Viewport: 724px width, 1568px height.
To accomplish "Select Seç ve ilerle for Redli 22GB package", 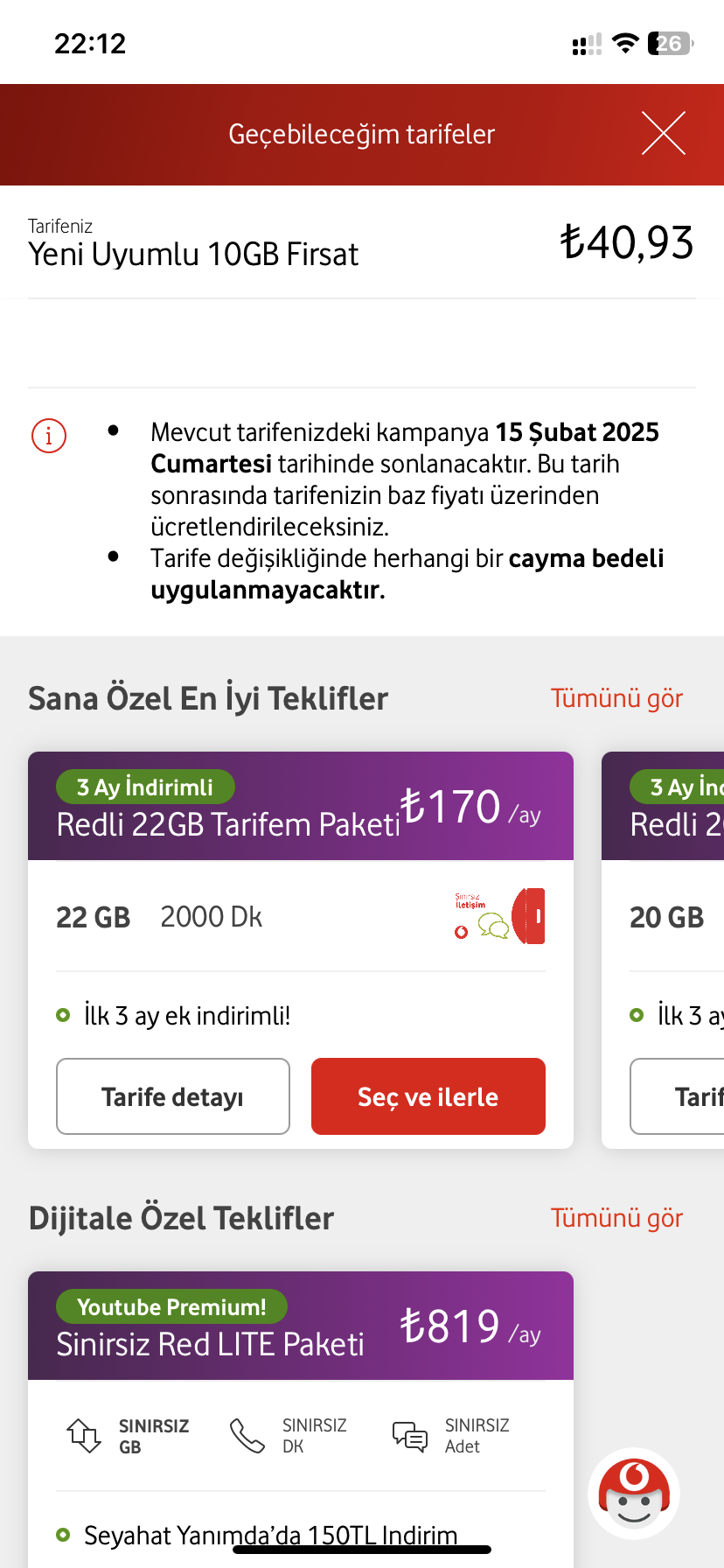I will [x=428, y=1096].
